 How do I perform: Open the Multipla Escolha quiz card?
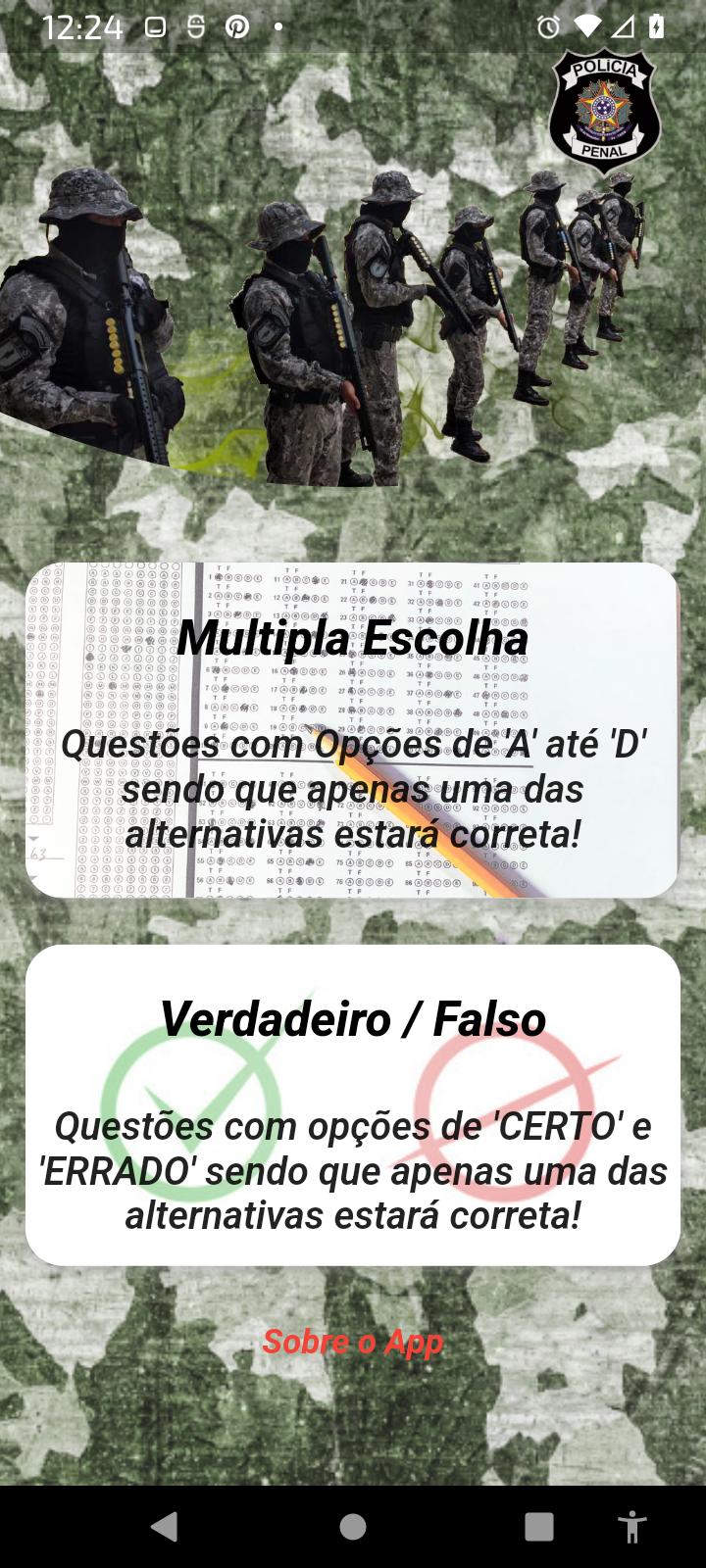(x=353, y=730)
